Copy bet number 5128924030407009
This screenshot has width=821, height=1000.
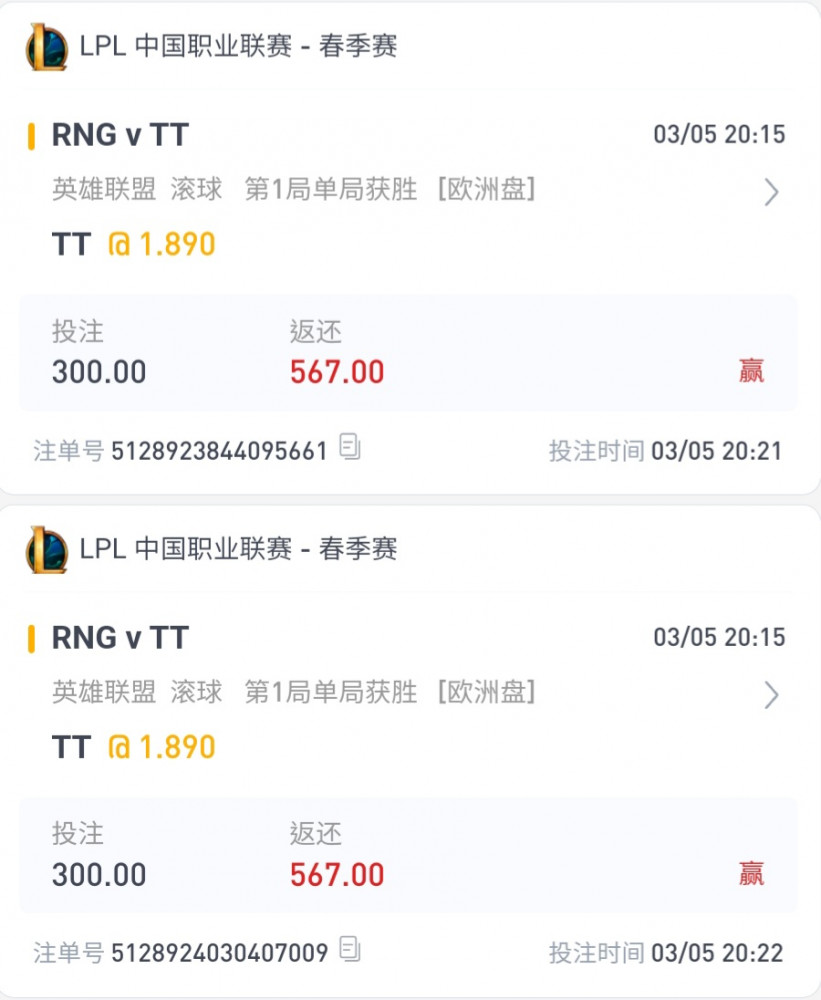point(349,949)
